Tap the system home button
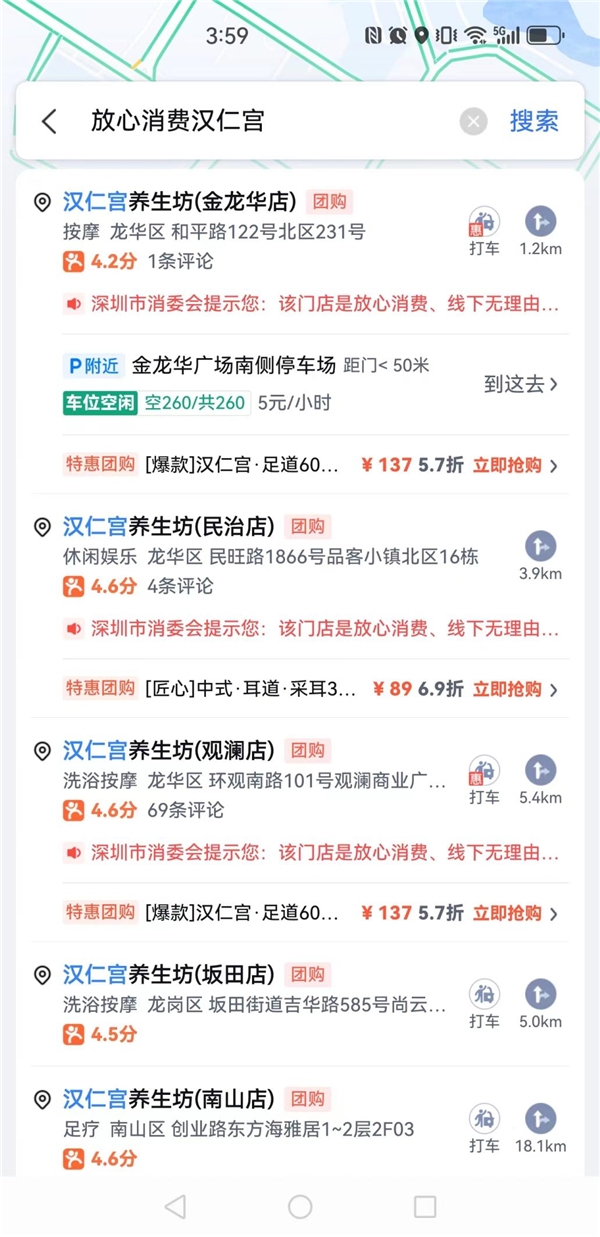 tap(300, 1206)
